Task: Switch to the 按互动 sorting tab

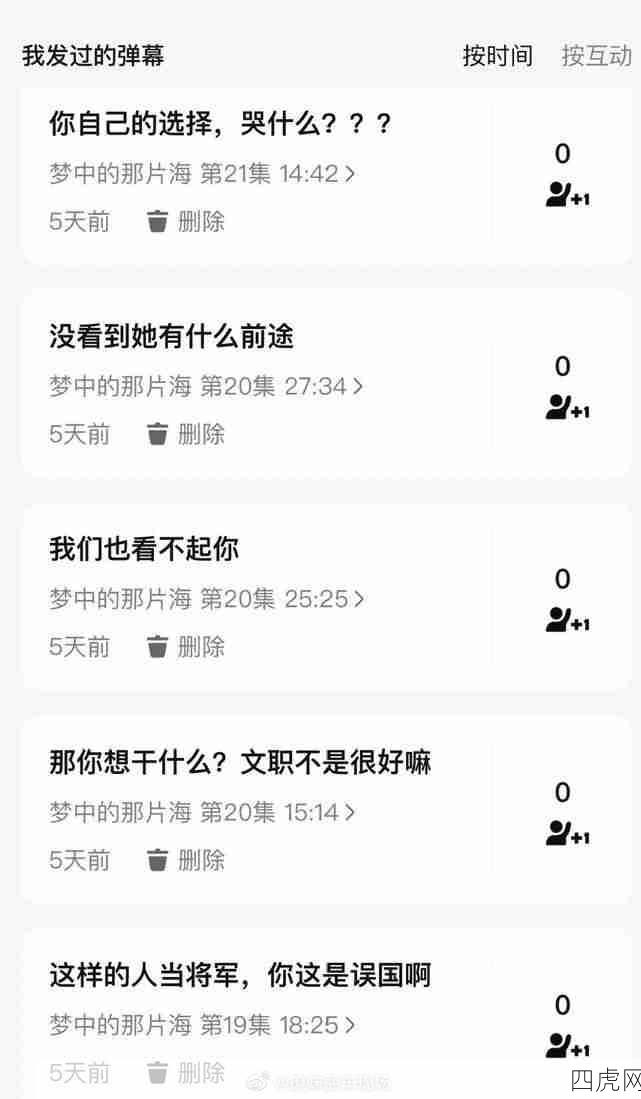Action: coord(596,56)
